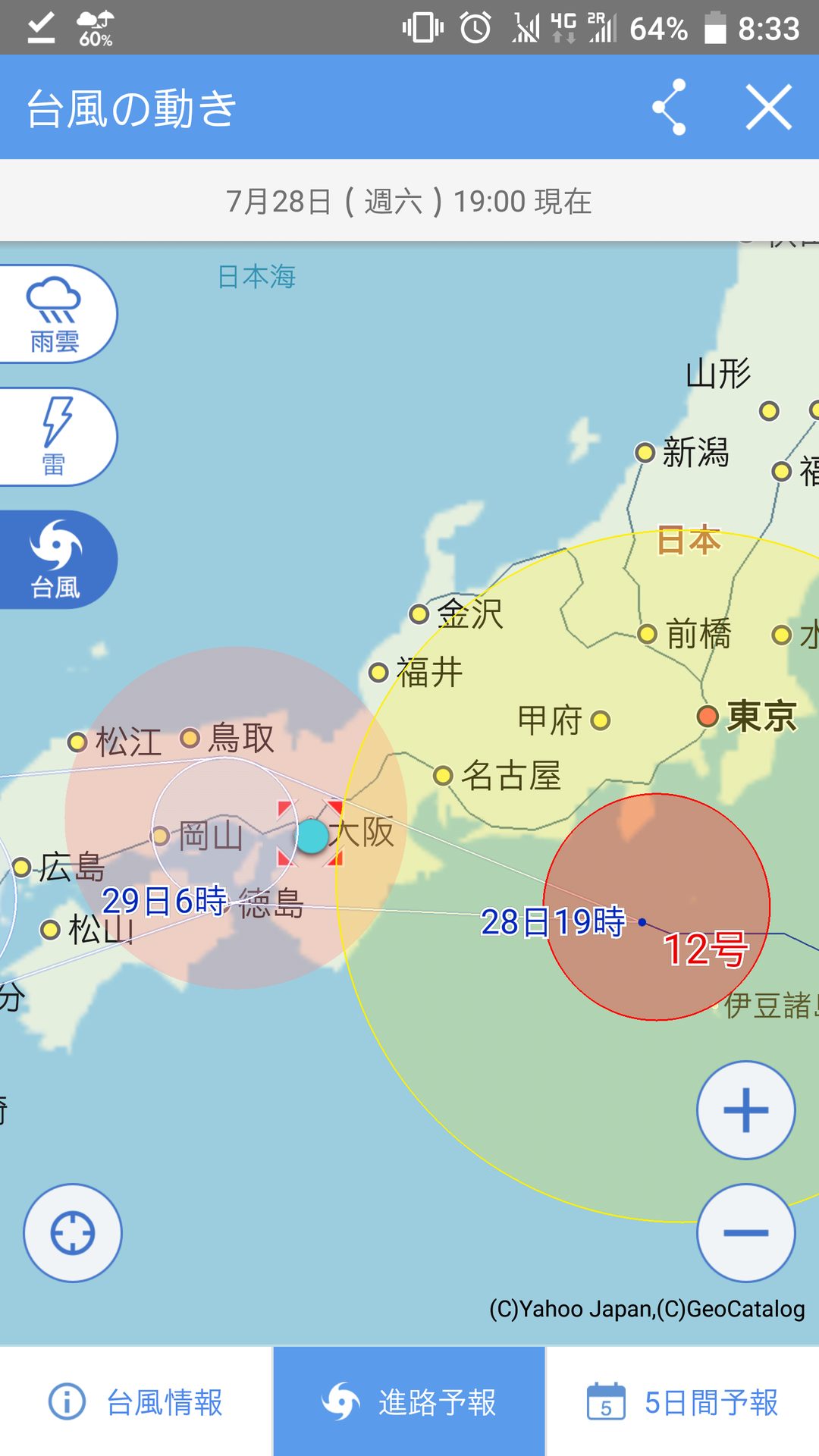The width and height of the screenshot is (819, 1456).
Task: Open the 5日間予報 tab
Action: pyautogui.click(x=682, y=1402)
